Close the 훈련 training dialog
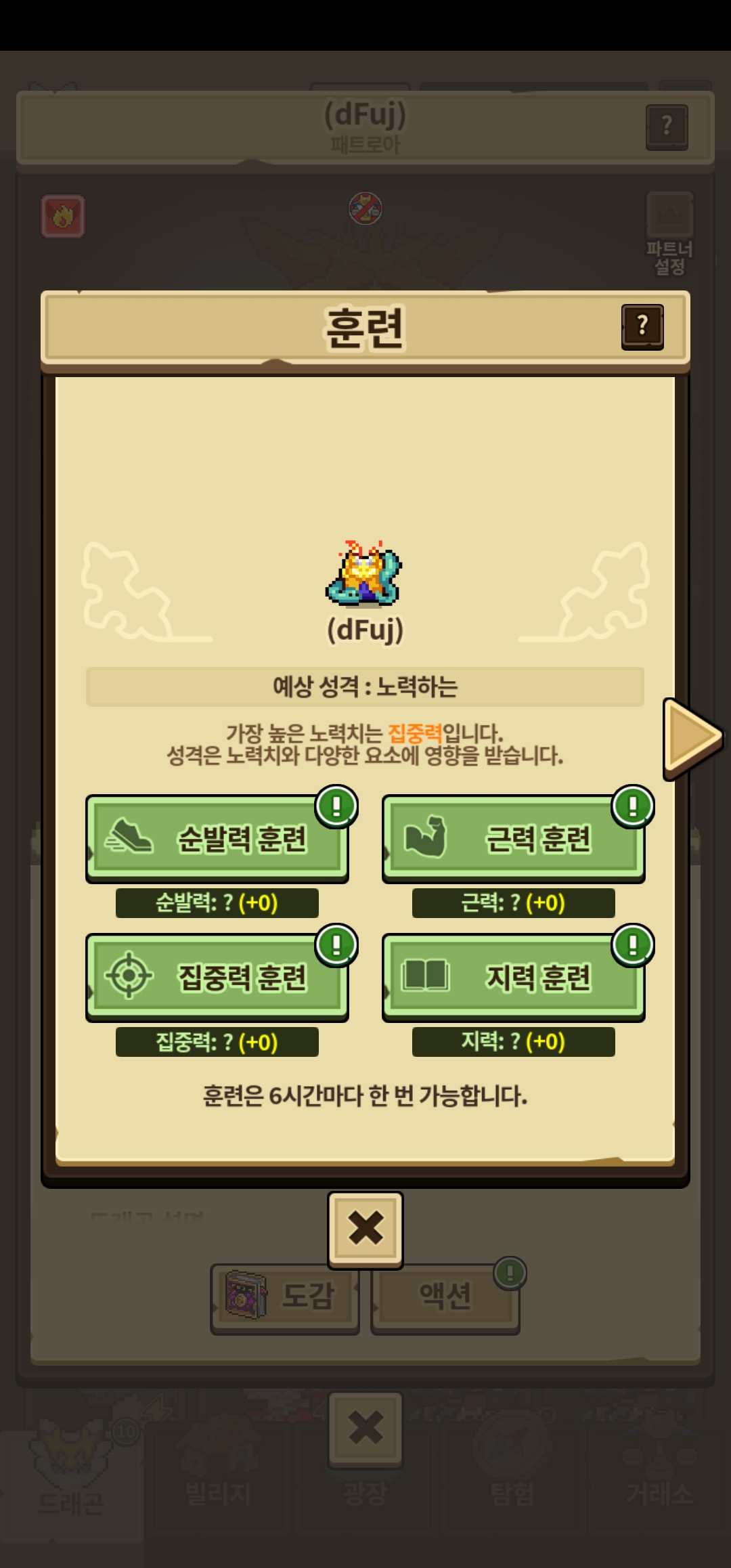Viewport: 731px width, 1568px height. [x=365, y=1229]
